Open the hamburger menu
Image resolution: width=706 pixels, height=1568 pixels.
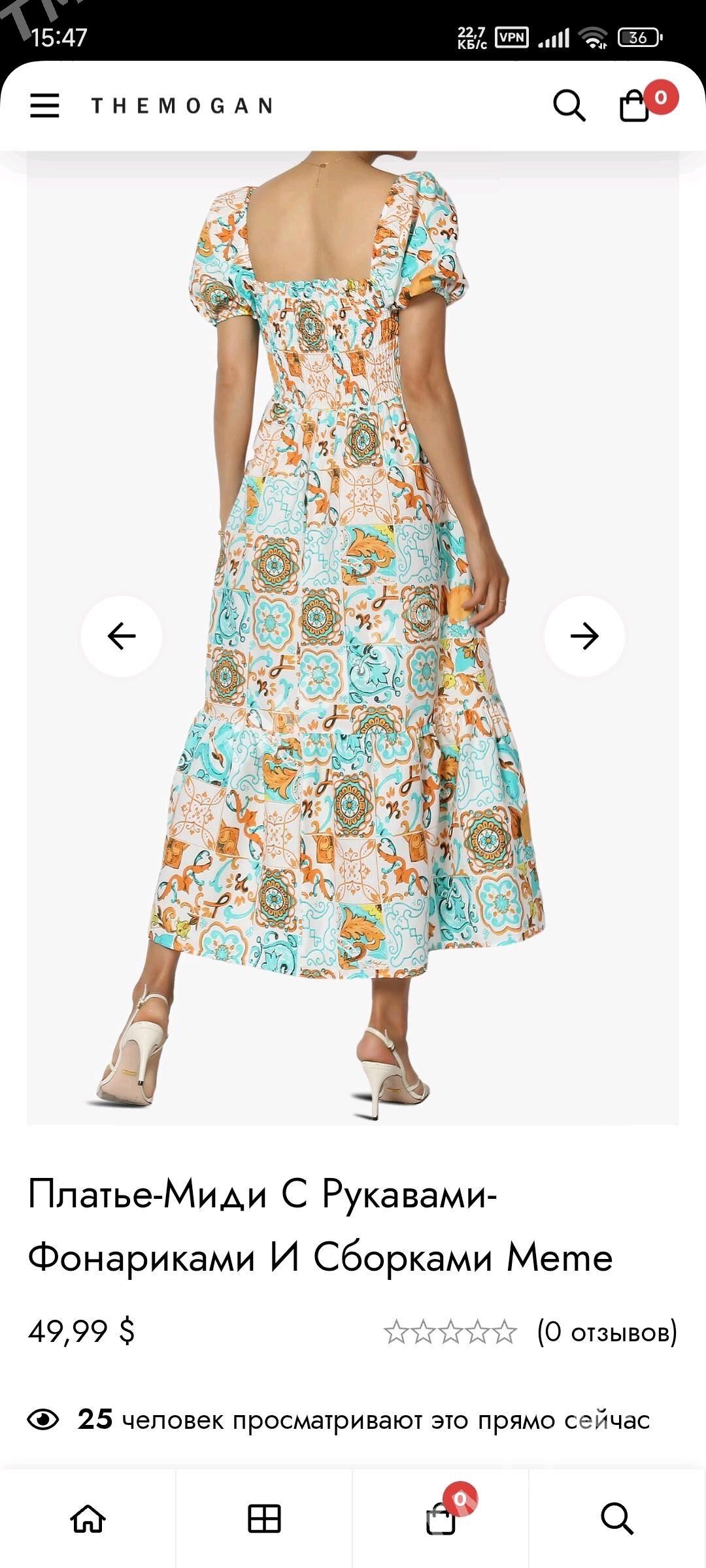pos(44,105)
